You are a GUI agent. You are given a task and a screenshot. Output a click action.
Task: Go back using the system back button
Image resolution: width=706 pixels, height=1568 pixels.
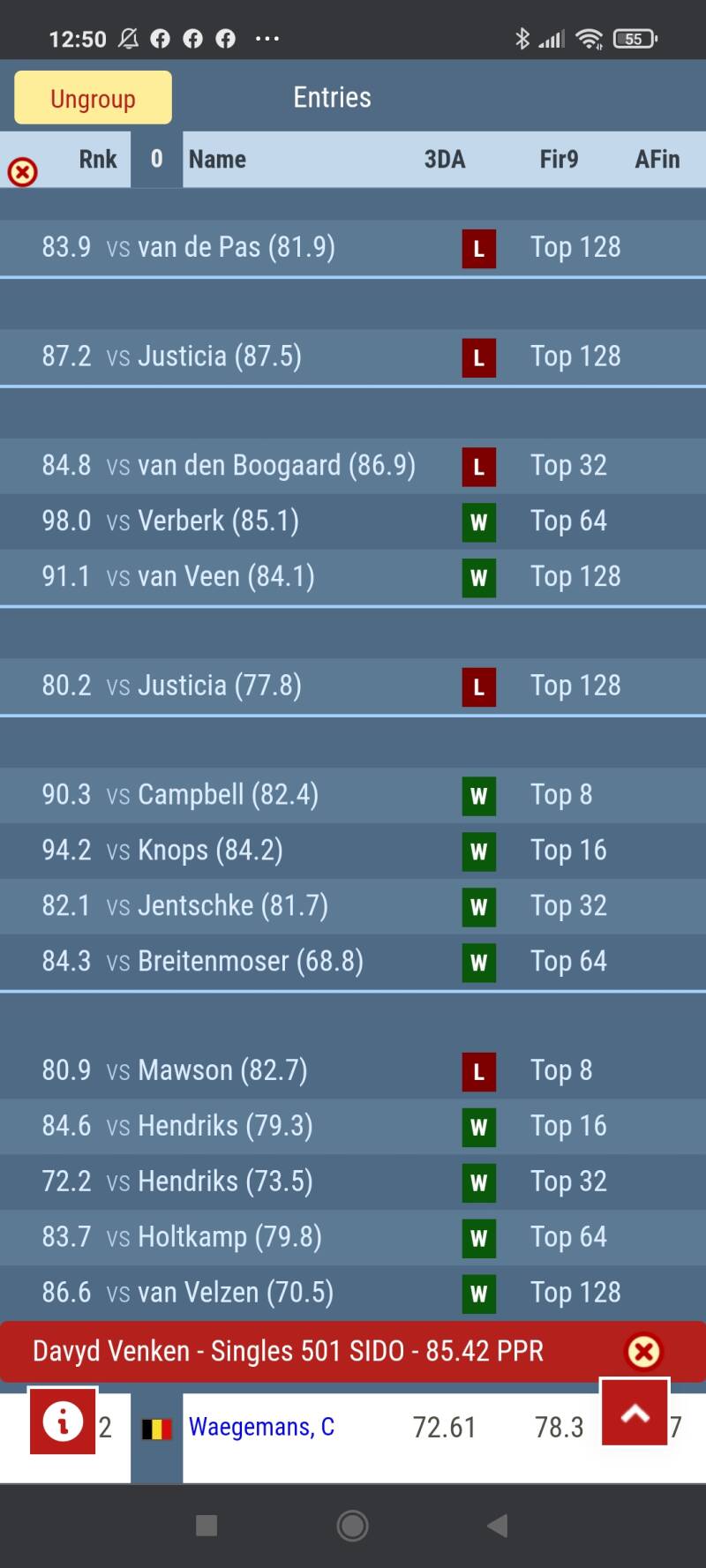498,1526
